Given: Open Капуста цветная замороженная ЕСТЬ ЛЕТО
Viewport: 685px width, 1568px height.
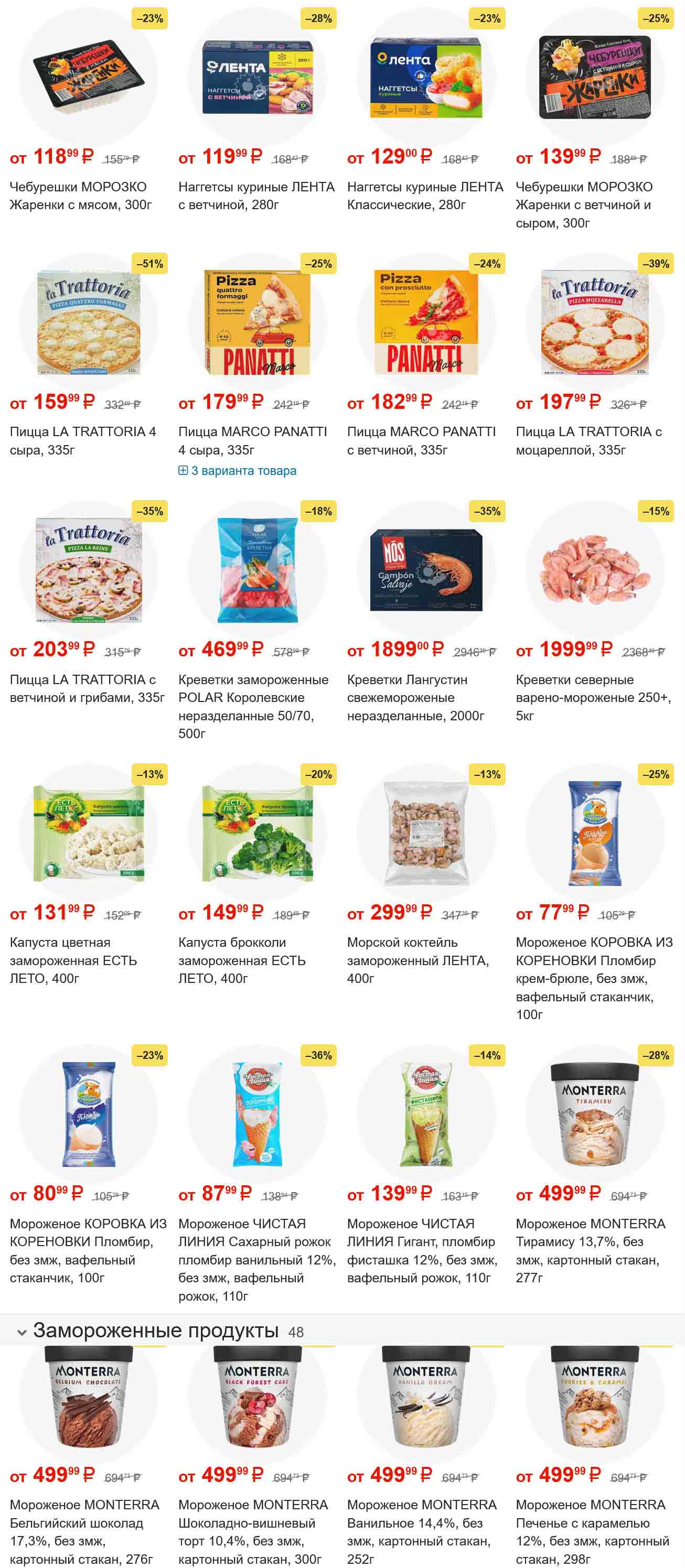Looking at the screenshot, I should click(x=73, y=960).
